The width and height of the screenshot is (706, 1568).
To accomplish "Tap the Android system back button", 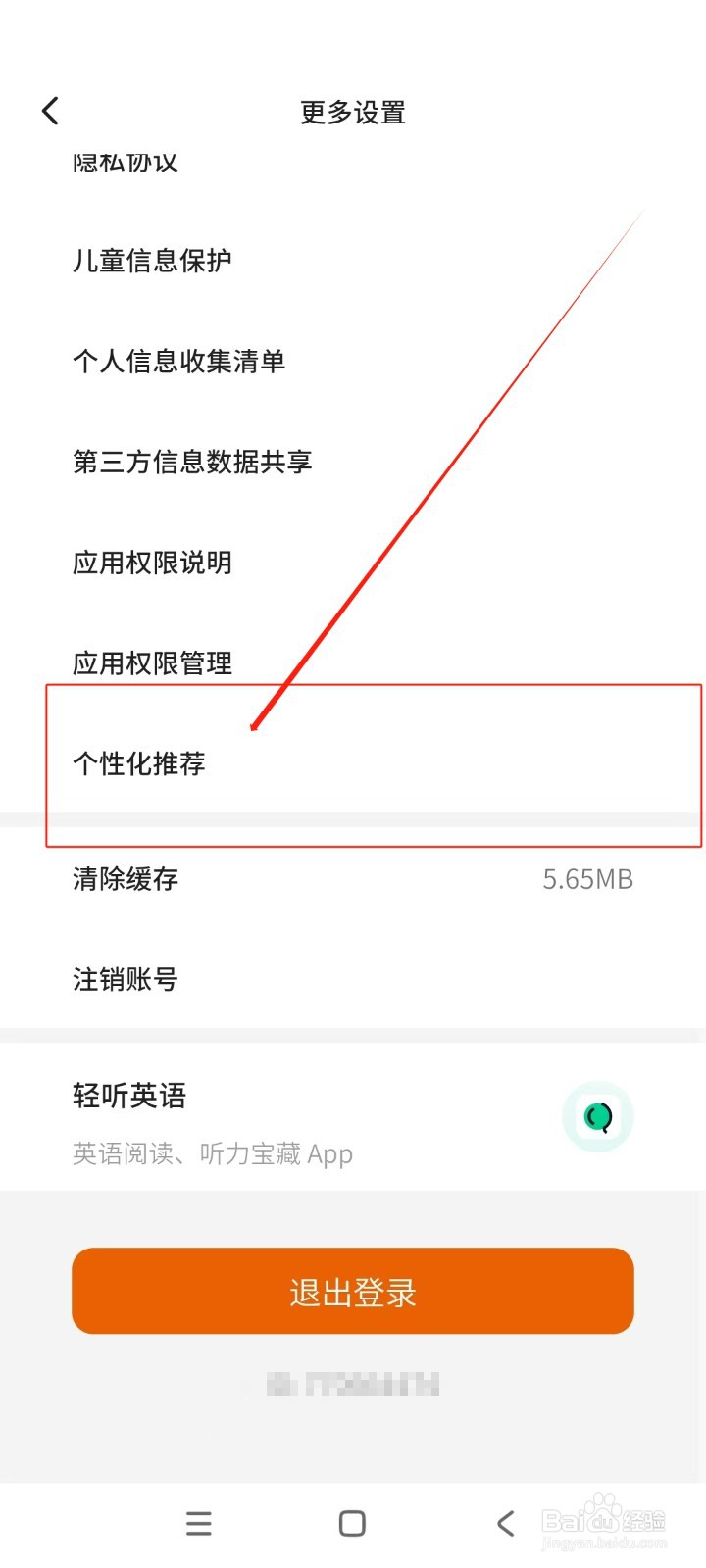I will coord(505,1523).
